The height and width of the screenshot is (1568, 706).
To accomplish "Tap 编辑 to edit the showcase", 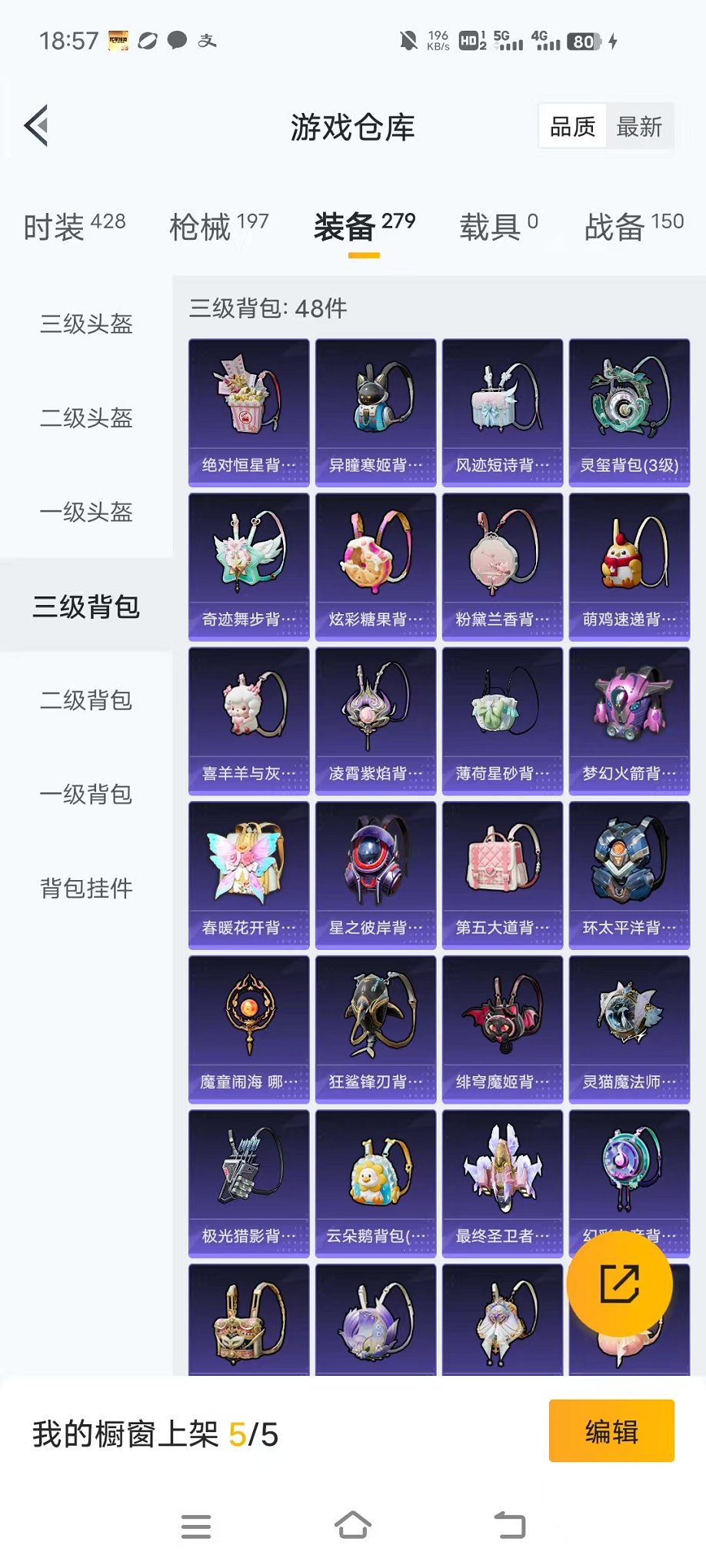I will (611, 1431).
